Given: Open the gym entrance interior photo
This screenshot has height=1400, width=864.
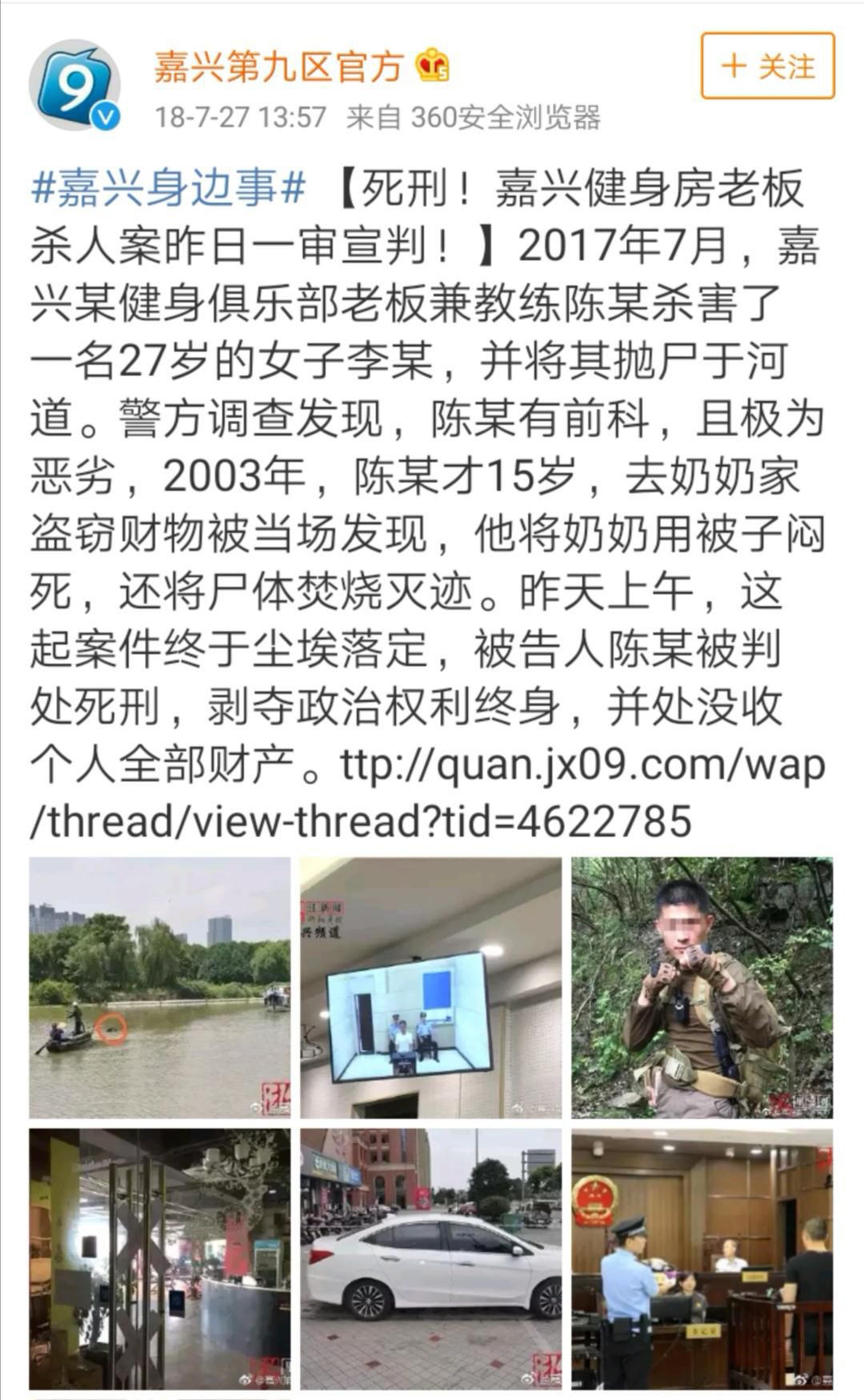Looking at the screenshot, I should [160, 1258].
